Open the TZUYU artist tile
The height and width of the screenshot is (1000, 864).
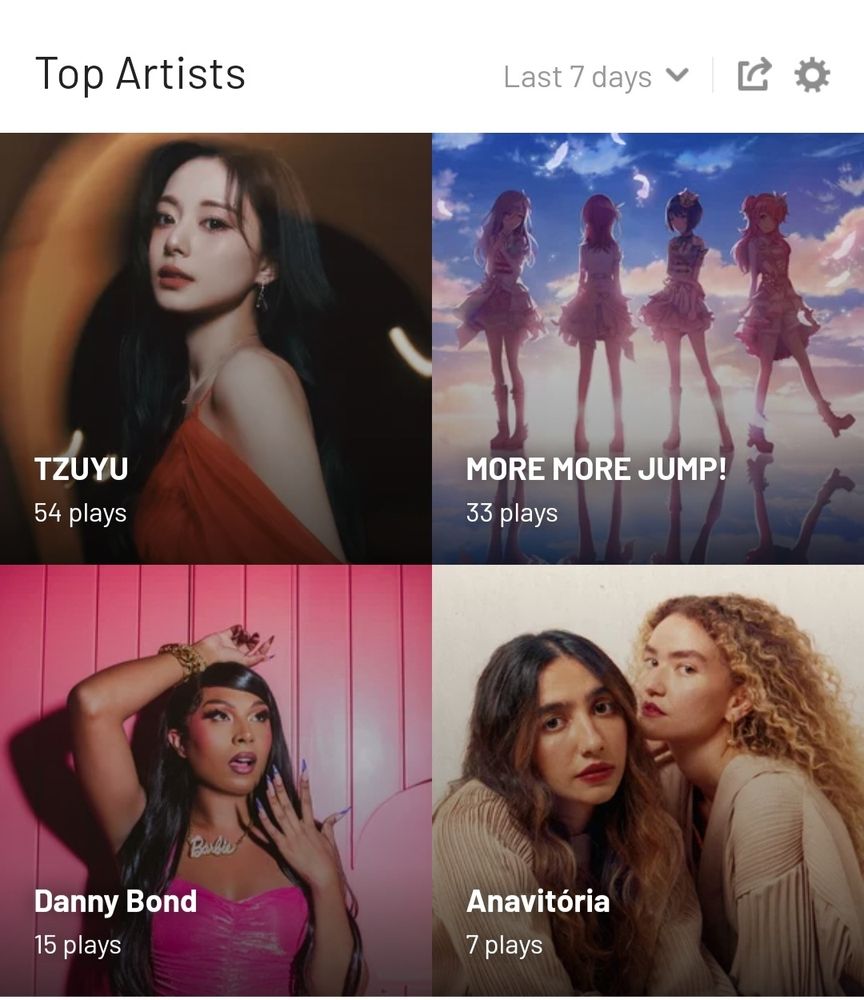[x=216, y=348]
